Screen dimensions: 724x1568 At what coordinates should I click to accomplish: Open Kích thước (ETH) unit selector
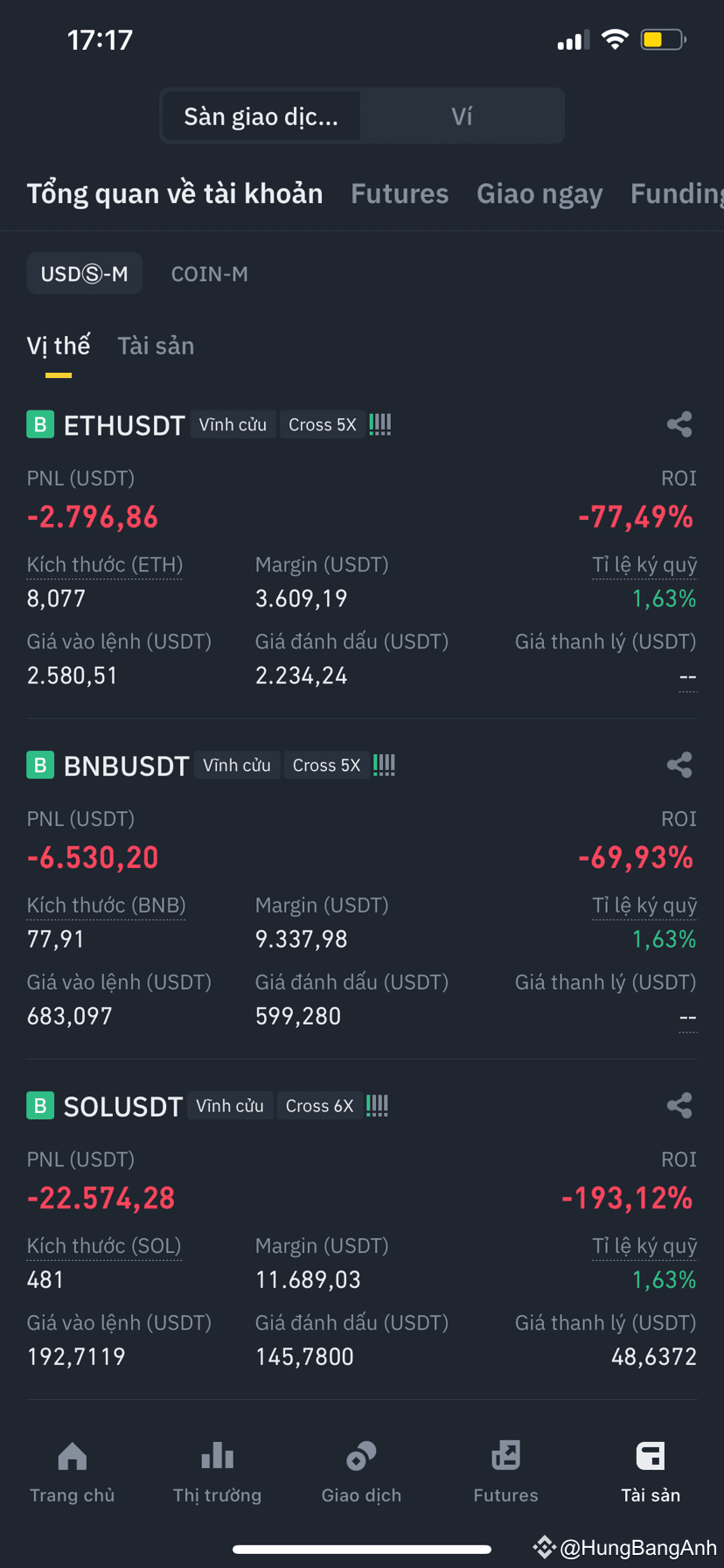coord(104,564)
